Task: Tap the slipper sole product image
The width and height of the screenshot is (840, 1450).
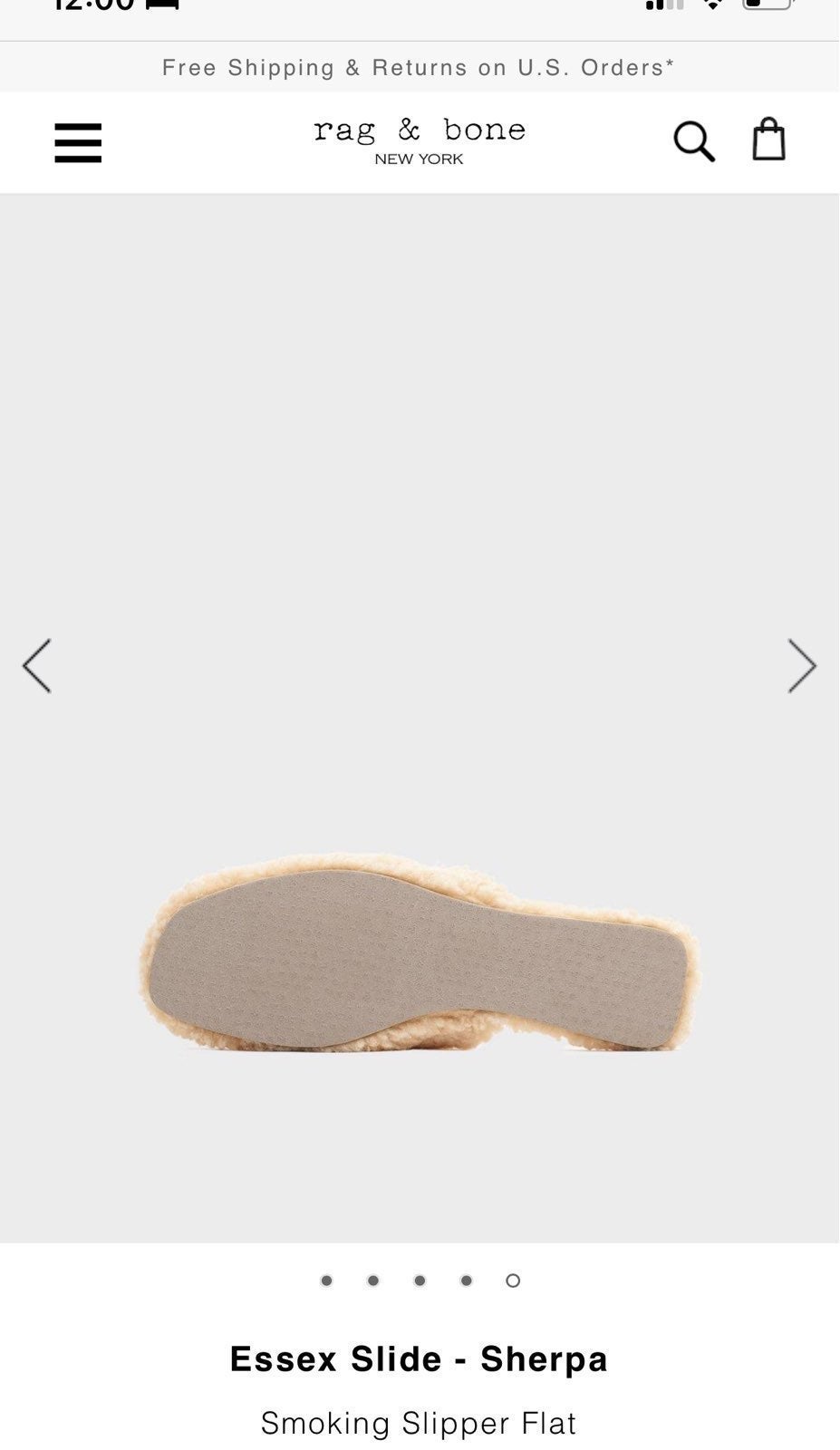Action: tap(419, 952)
